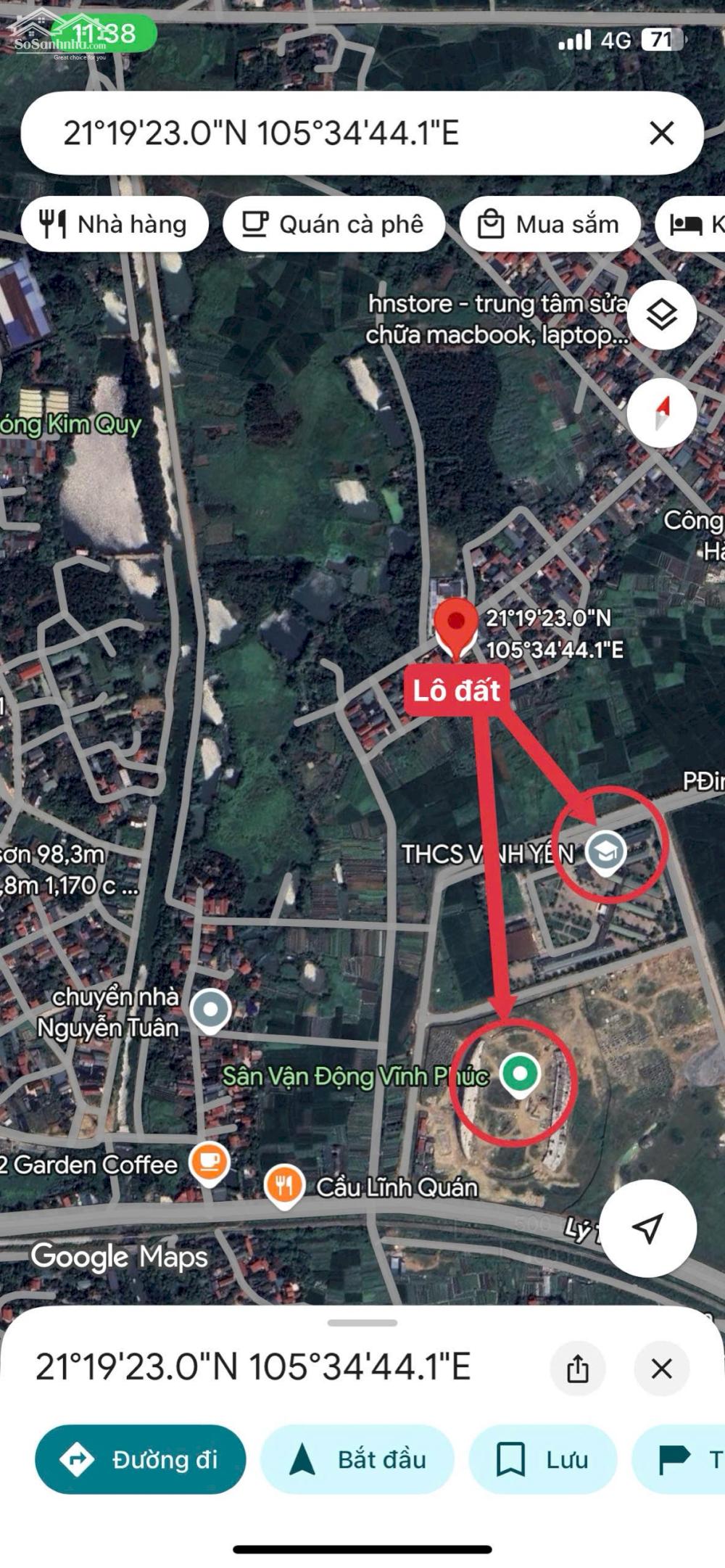This screenshot has width=725, height=1568.
Task: Open the map layers button
Action: (661, 315)
